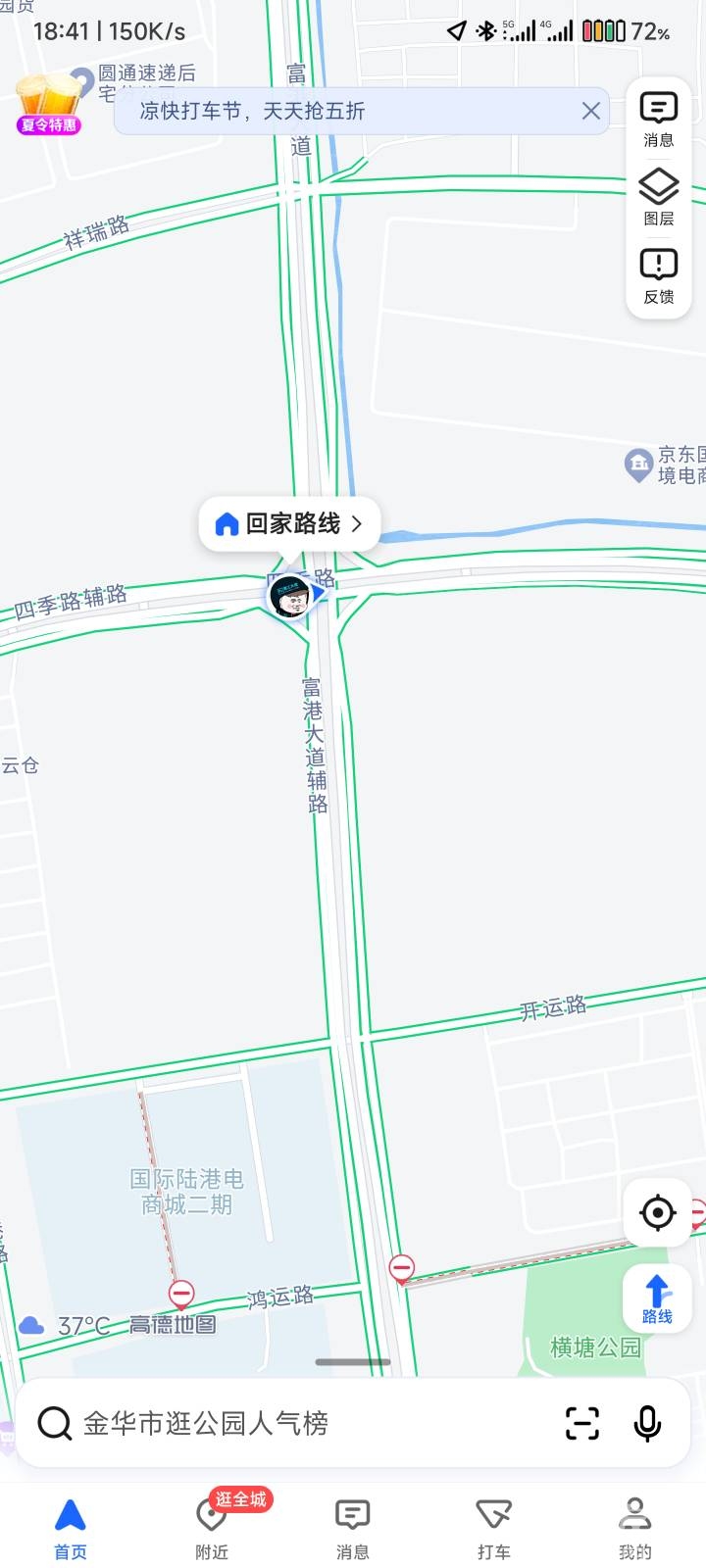
Task: Switch to the 消息 tab in the bottom bar
Action: point(352,1529)
